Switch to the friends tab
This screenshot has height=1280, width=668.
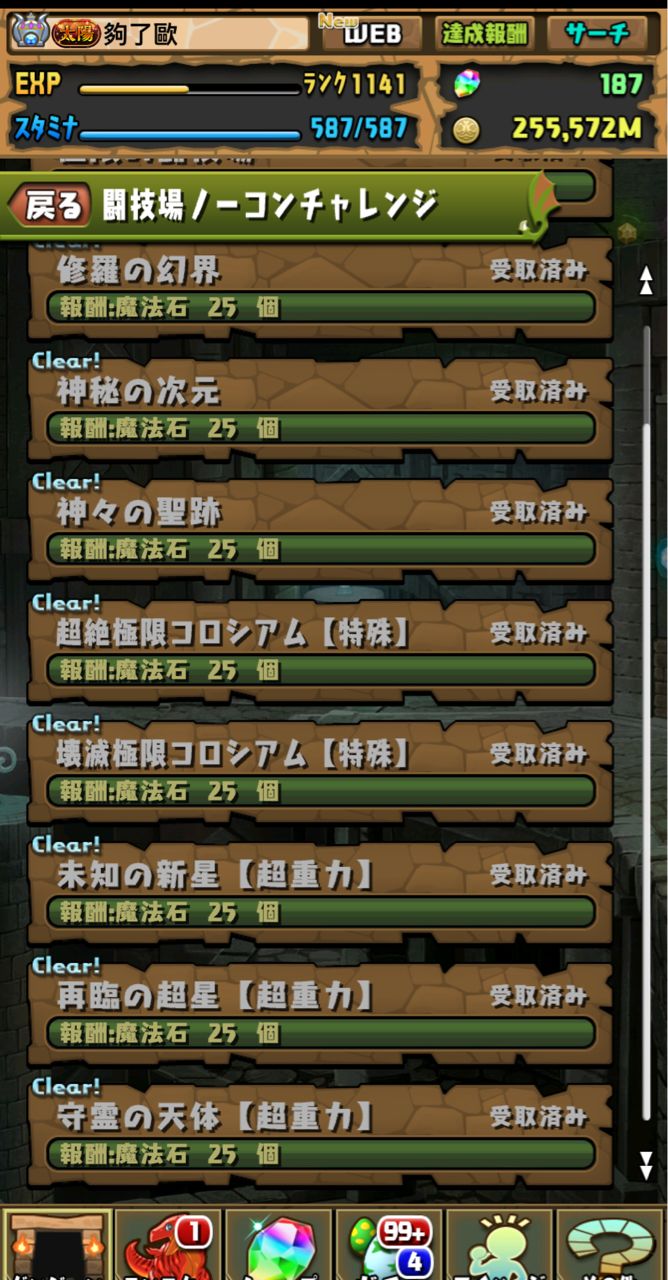[500, 1245]
